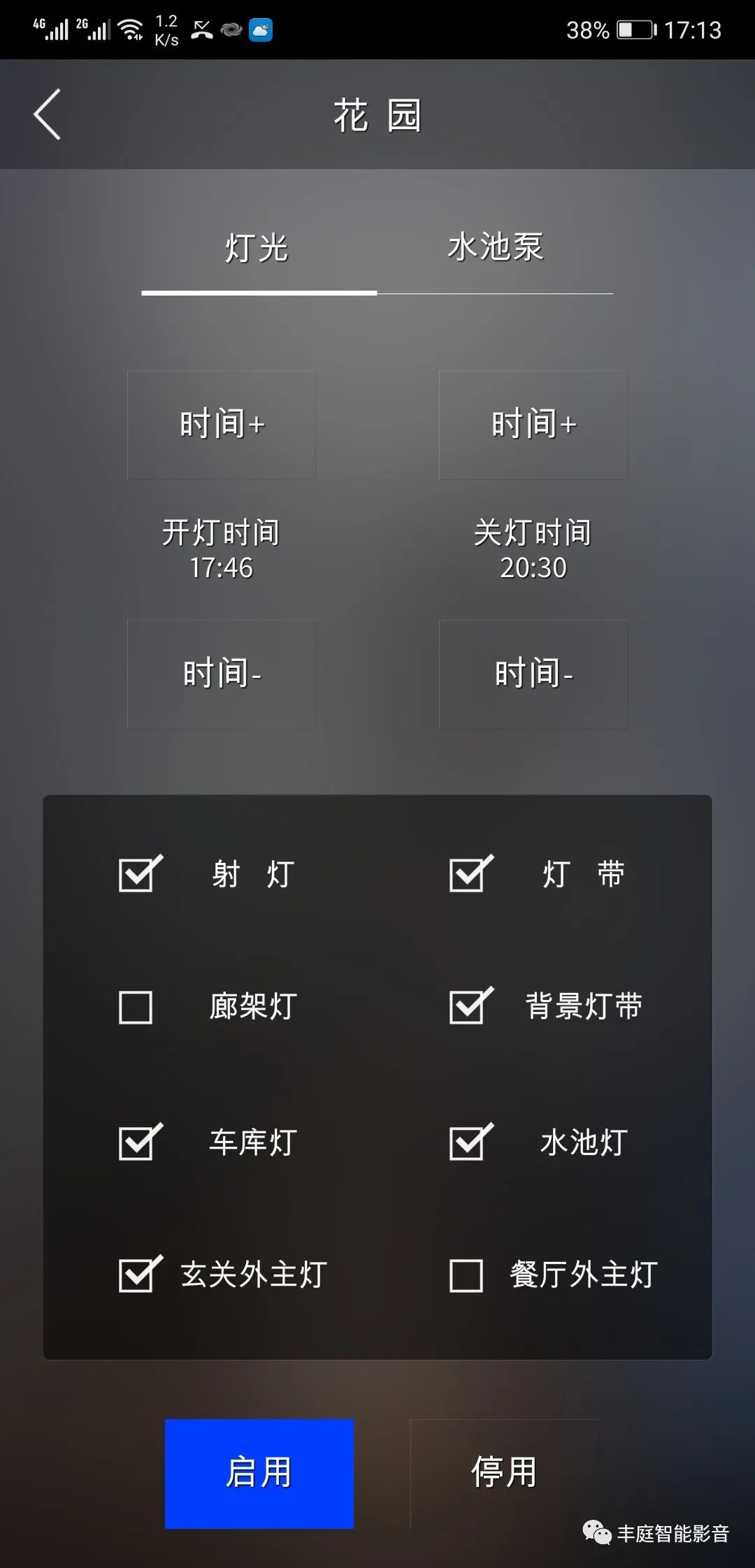Uncheck the 玄关外主灯 checkbox
The width and height of the screenshot is (755, 1568).
click(x=139, y=1275)
